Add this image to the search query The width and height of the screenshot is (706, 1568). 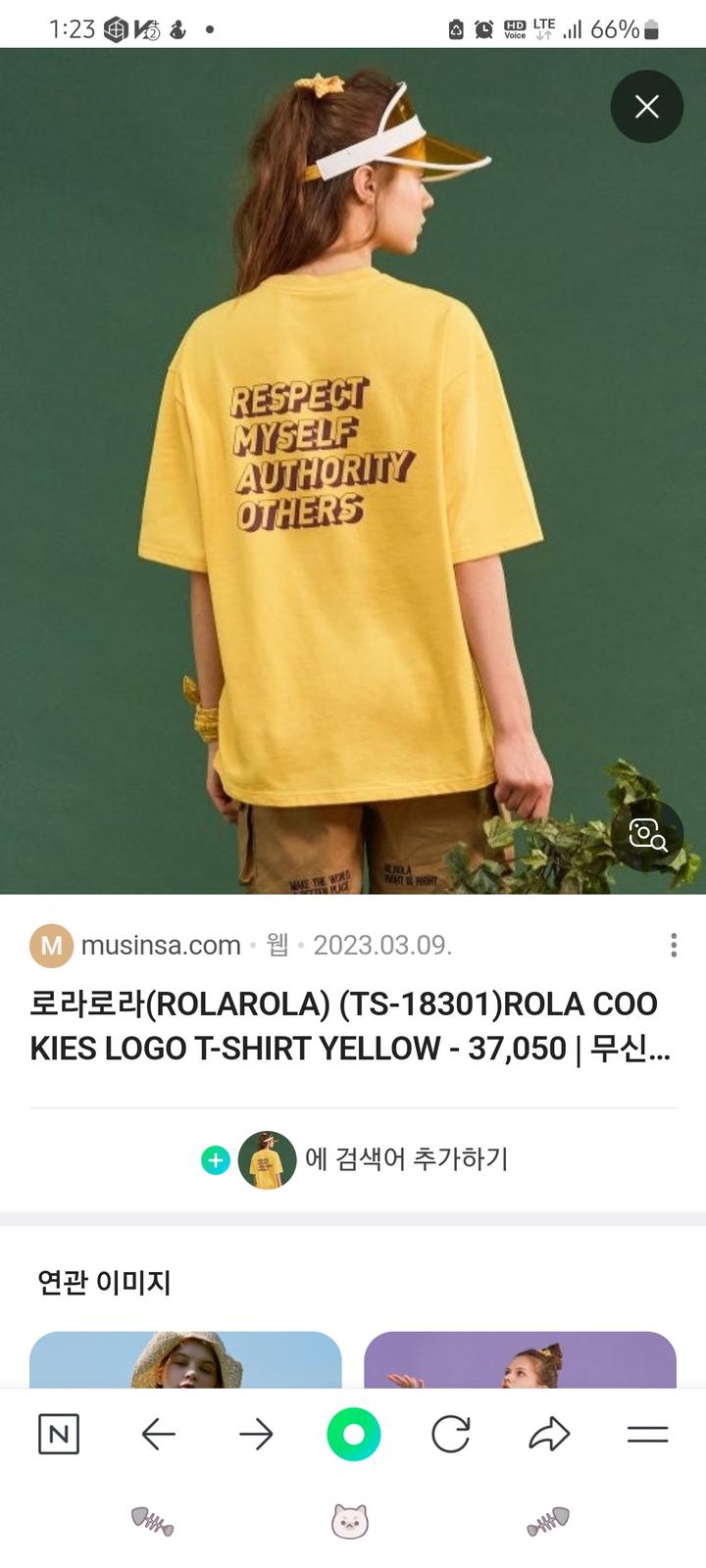[x=355, y=1159]
